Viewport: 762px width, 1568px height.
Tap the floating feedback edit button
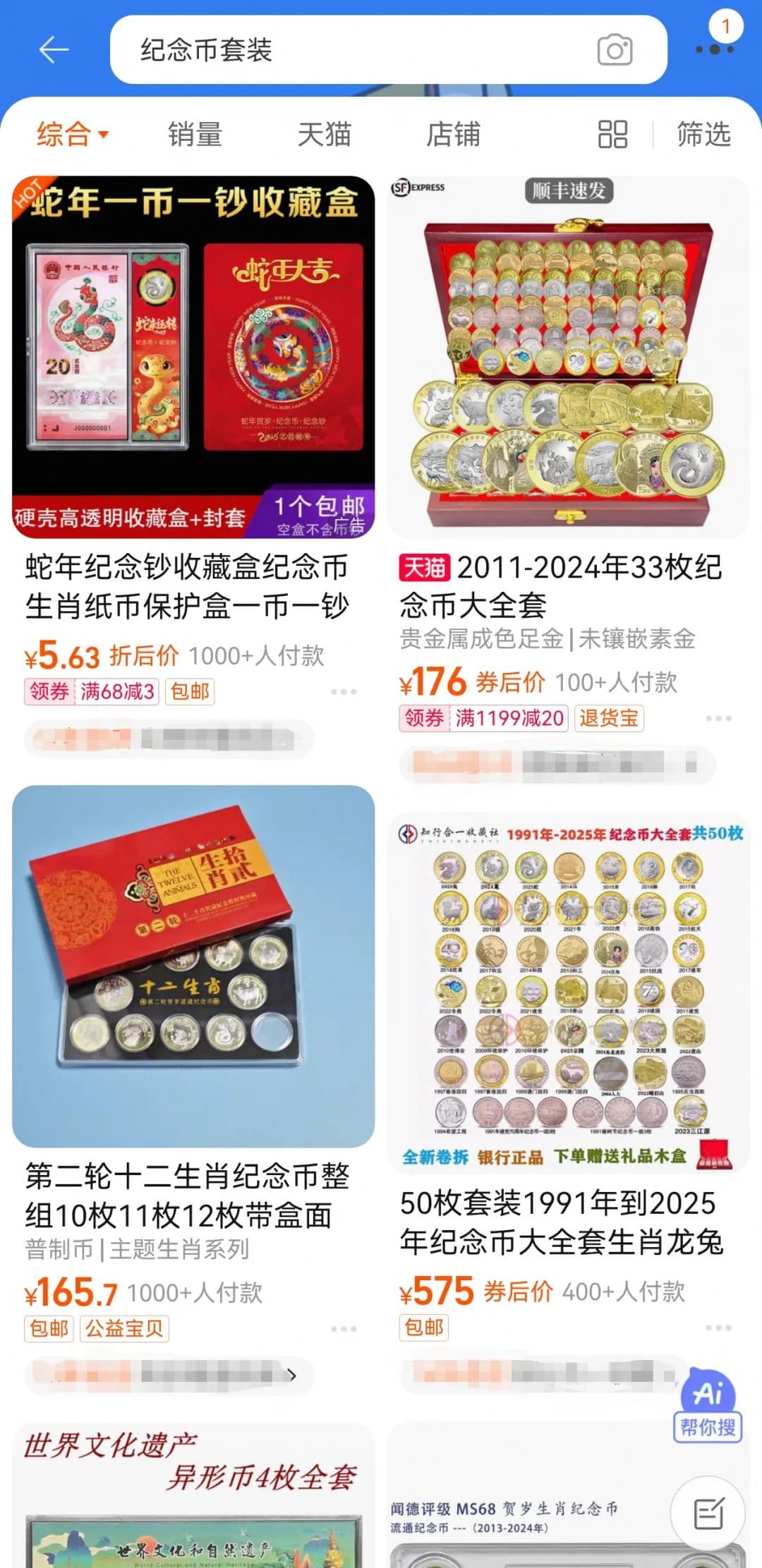(708, 1512)
